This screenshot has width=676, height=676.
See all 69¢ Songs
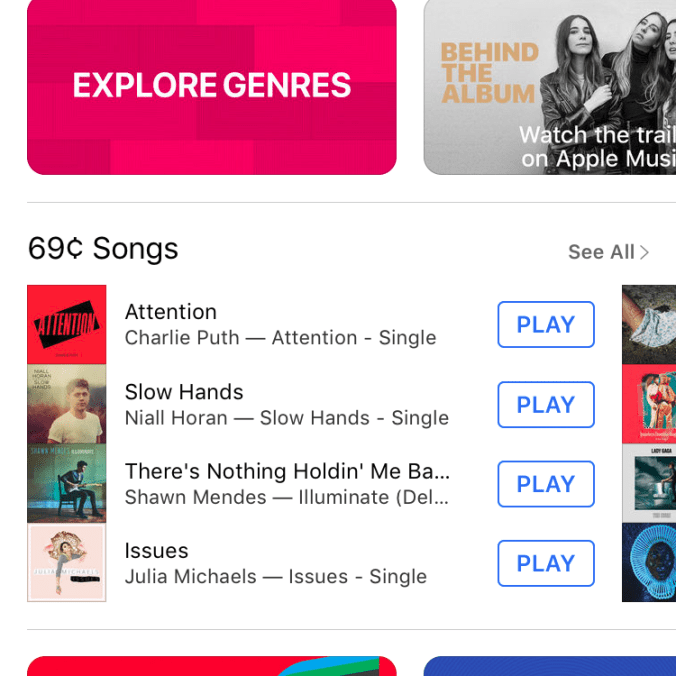(608, 252)
